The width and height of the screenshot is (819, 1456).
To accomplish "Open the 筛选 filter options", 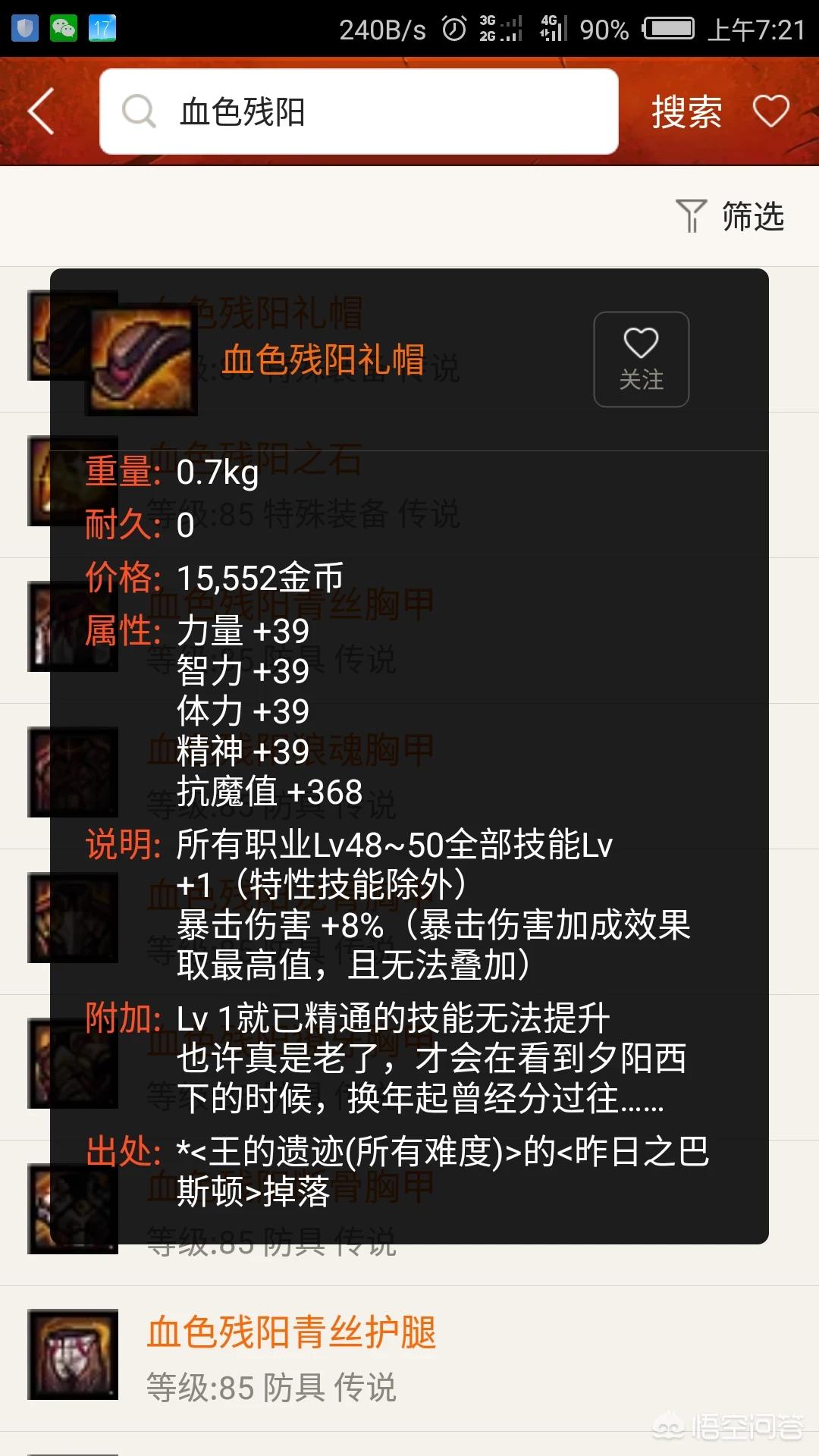I will [x=730, y=216].
